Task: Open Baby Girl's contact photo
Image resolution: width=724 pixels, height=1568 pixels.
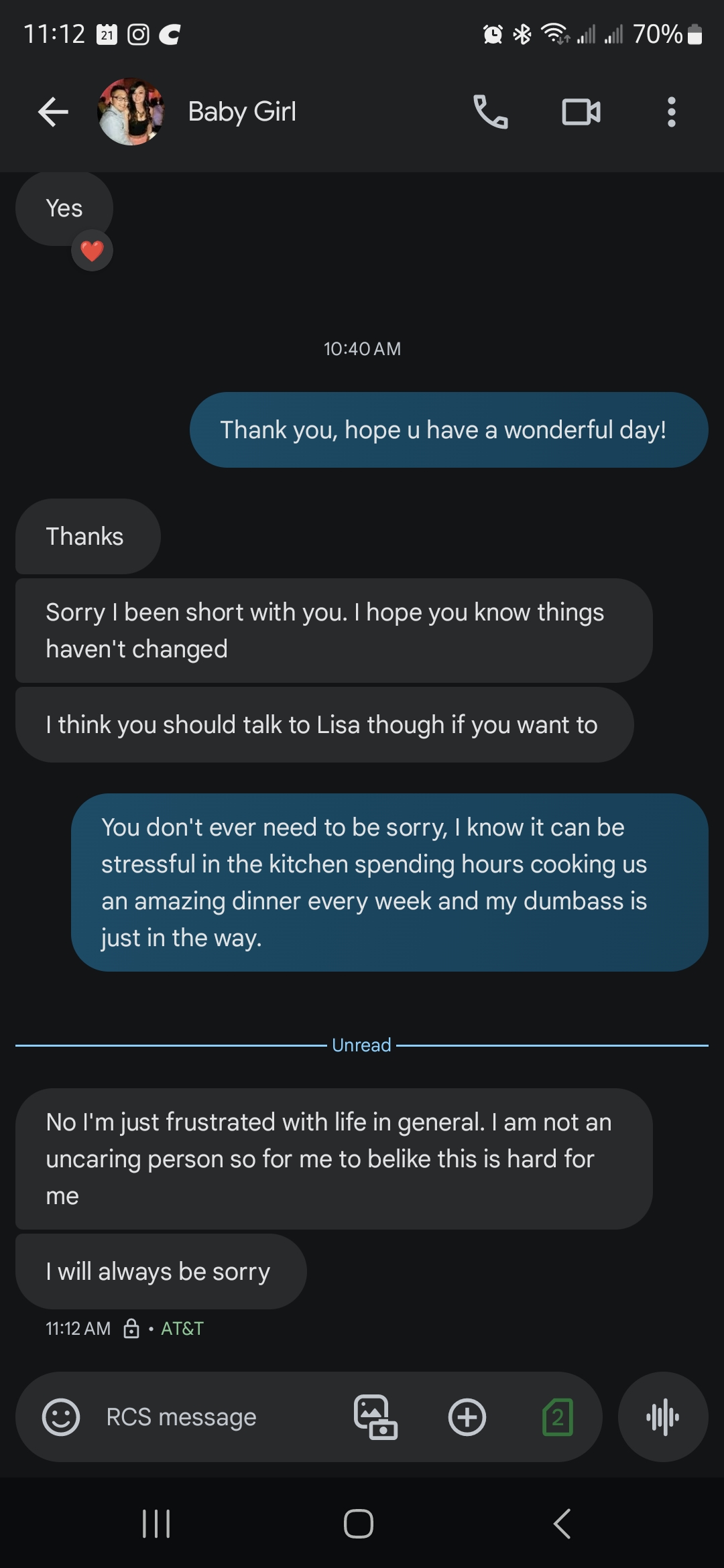Action: [131, 112]
